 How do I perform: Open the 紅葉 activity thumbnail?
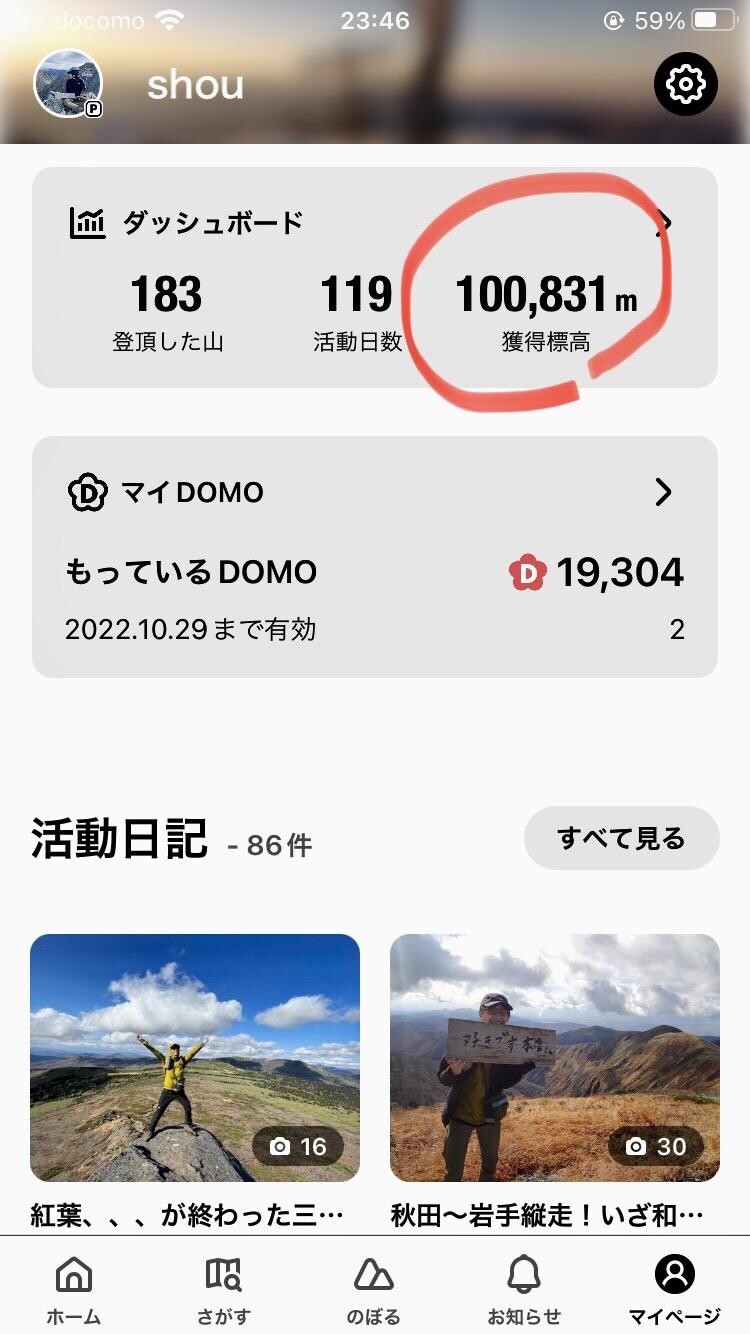[x=195, y=1058]
